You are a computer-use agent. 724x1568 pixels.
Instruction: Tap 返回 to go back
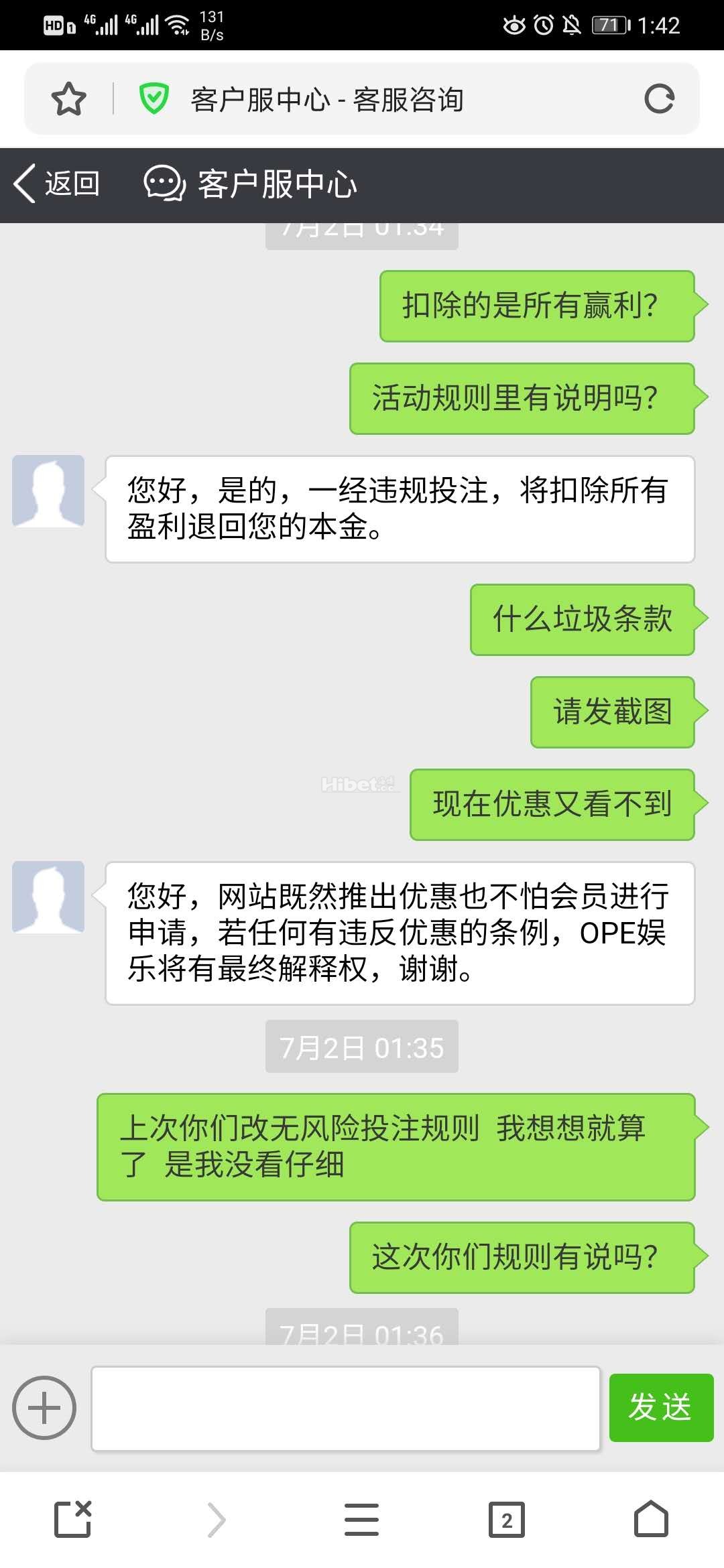coord(58,184)
